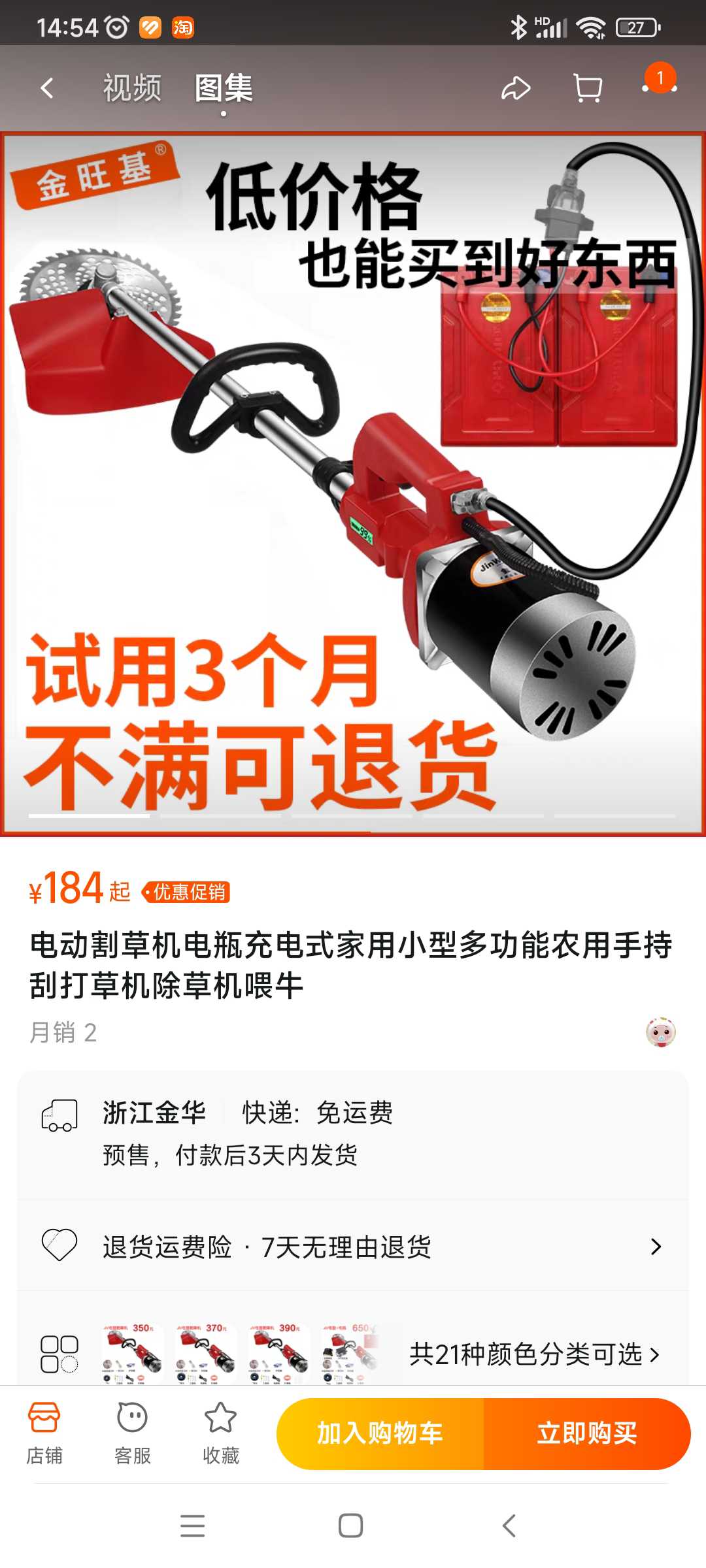Tap 立即购买 to buy now
706x1568 pixels.
point(587,1433)
